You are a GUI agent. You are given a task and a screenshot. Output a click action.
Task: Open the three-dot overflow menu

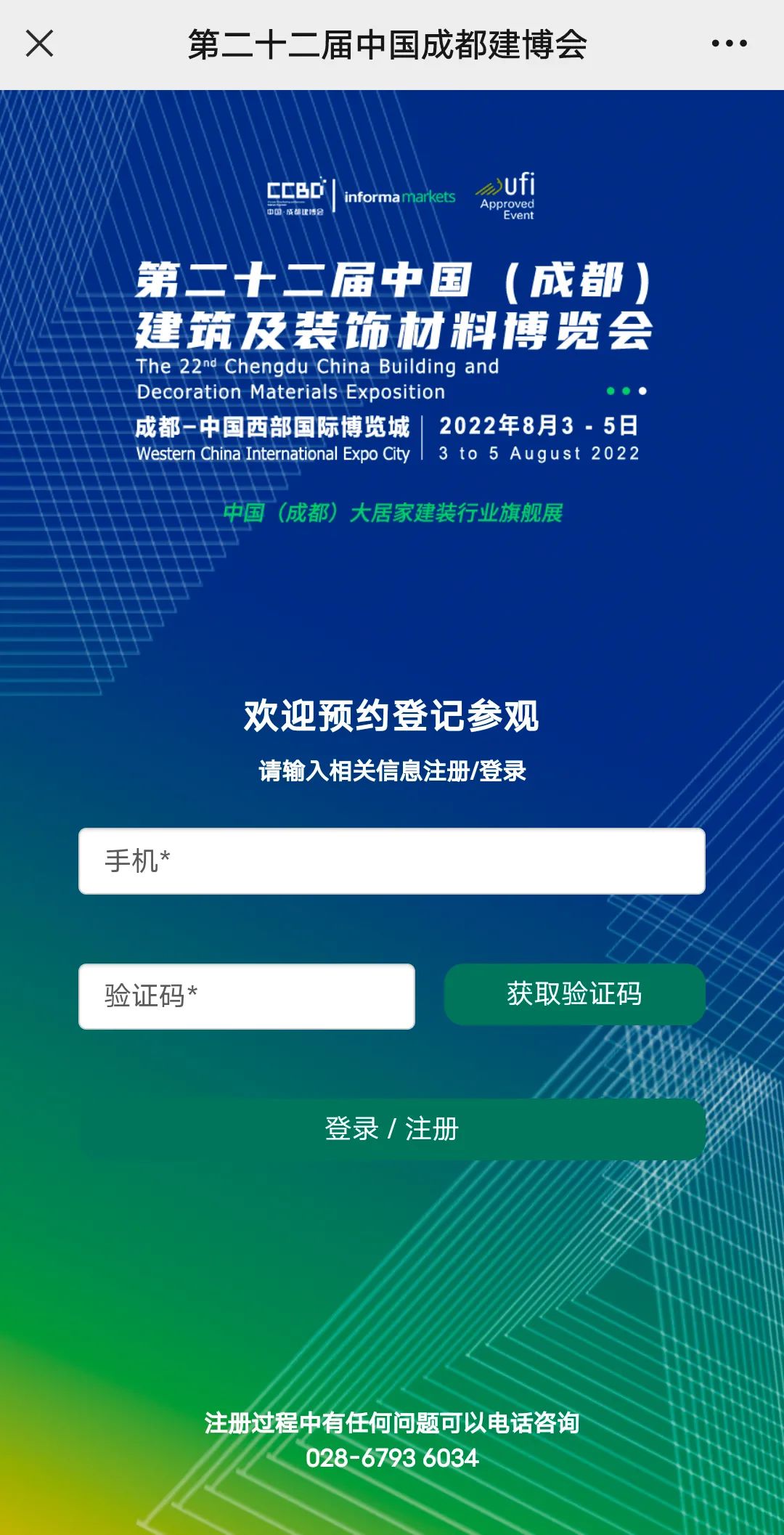click(x=729, y=44)
